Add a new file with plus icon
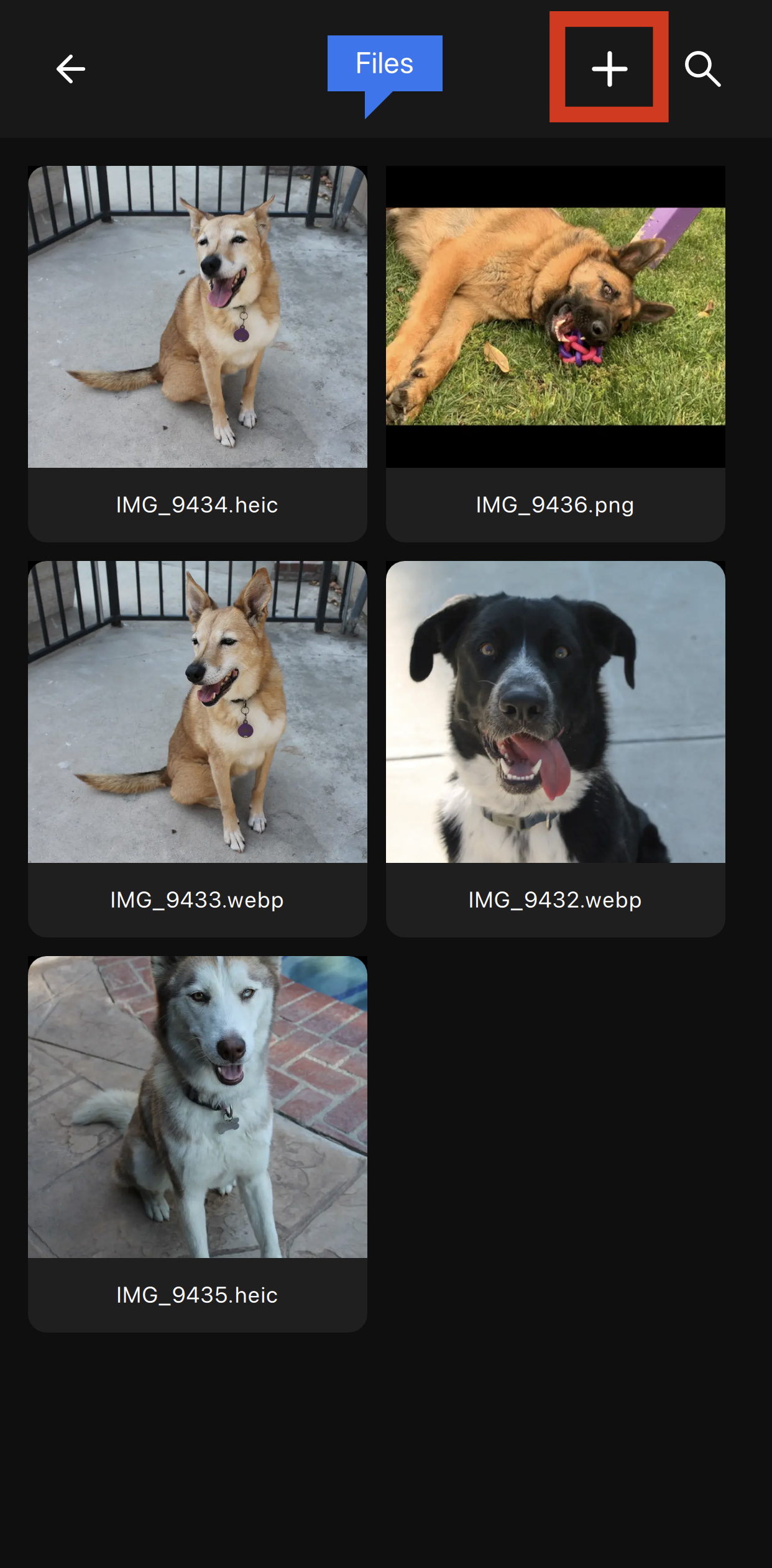The height and width of the screenshot is (1568, 772). pyautogui.click(x=609, y=68)
